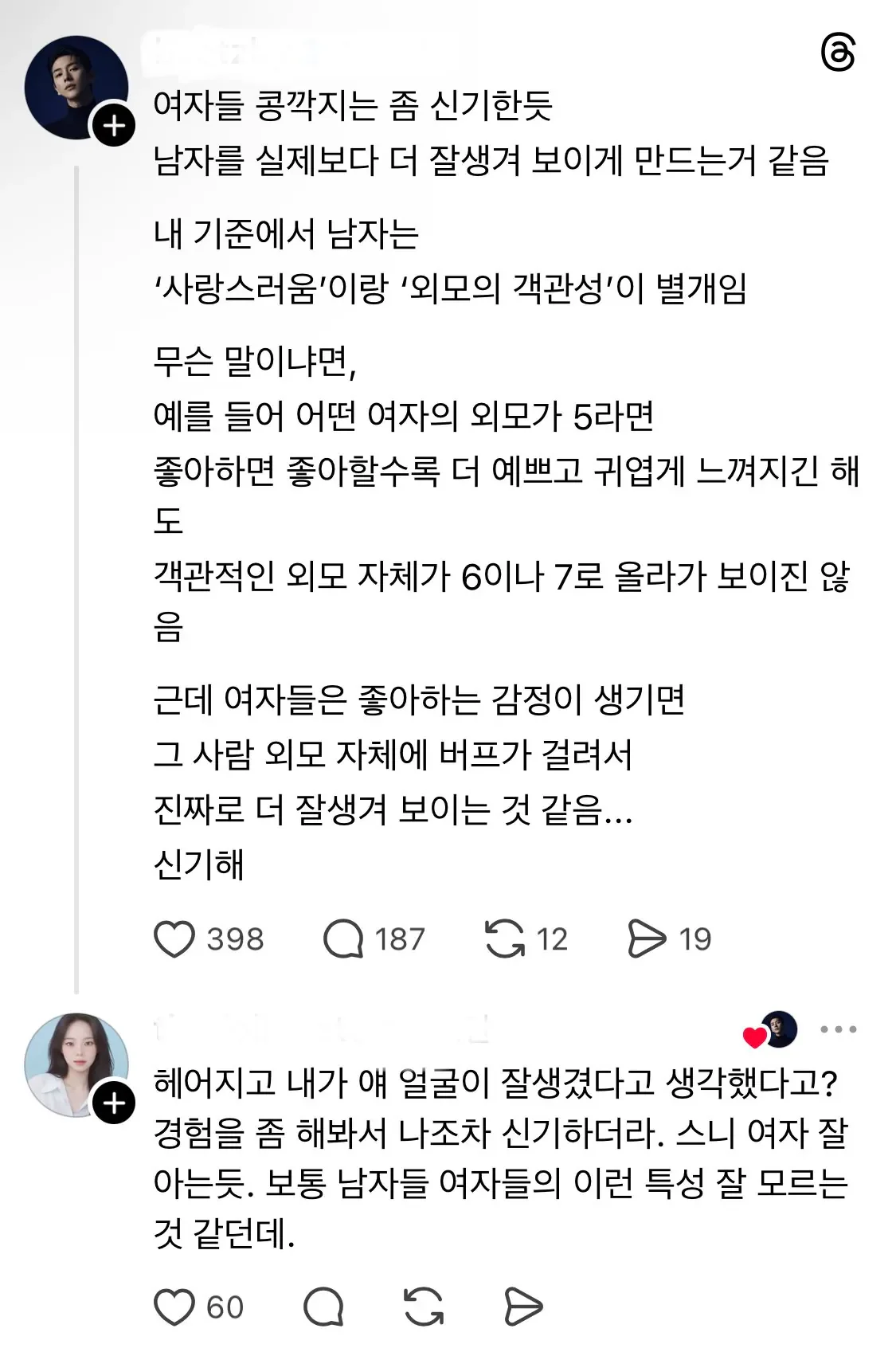Repost the main post with 12 reposts
Viewport: 896px width, 1348px height.
[504, 939]
